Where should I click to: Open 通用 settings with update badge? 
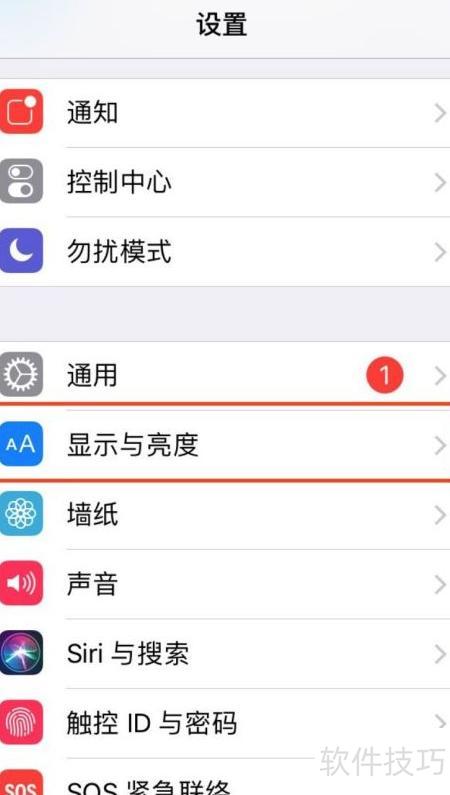click(225, 375)
